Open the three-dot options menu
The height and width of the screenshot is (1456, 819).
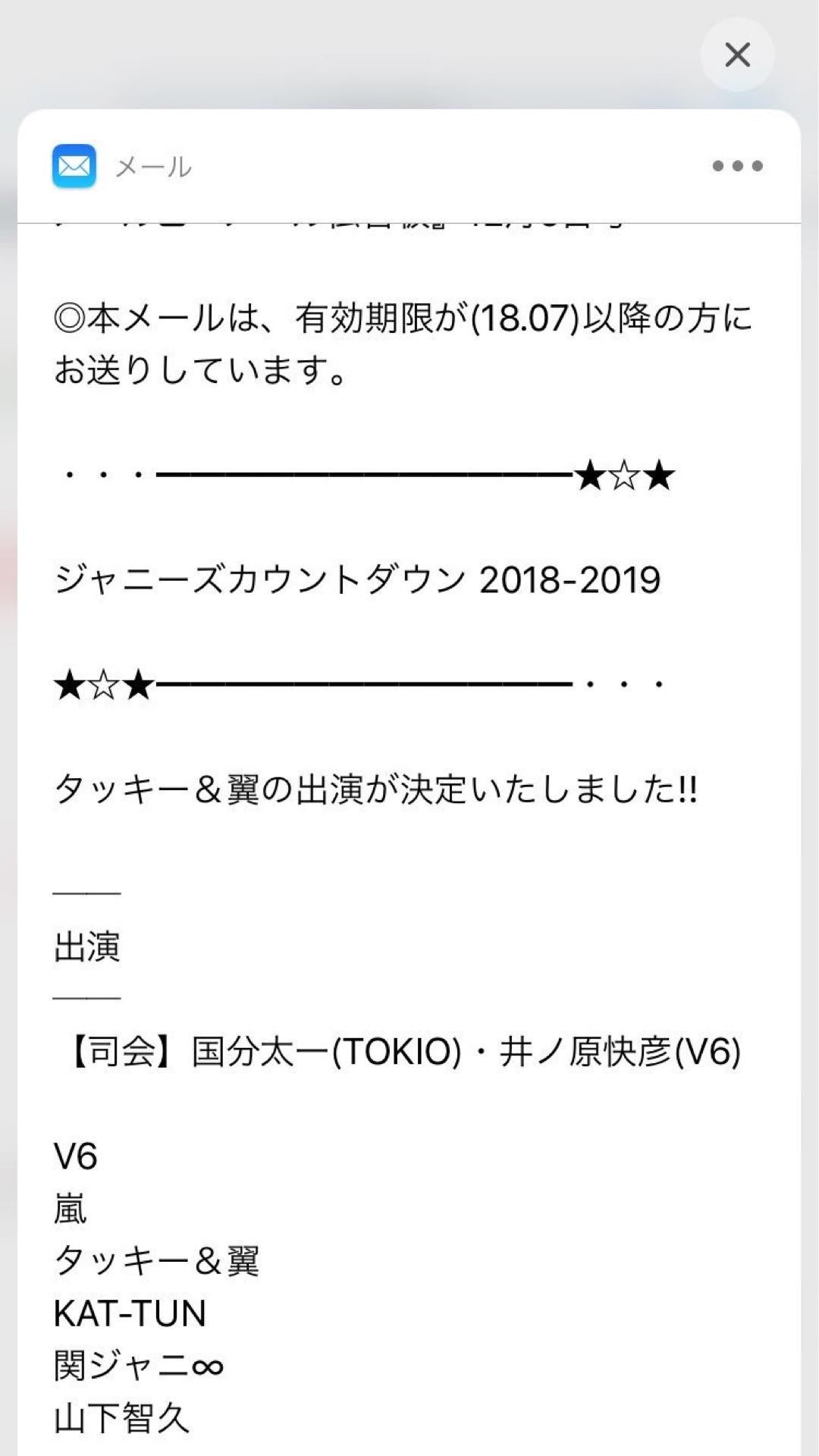click(737, 166)
